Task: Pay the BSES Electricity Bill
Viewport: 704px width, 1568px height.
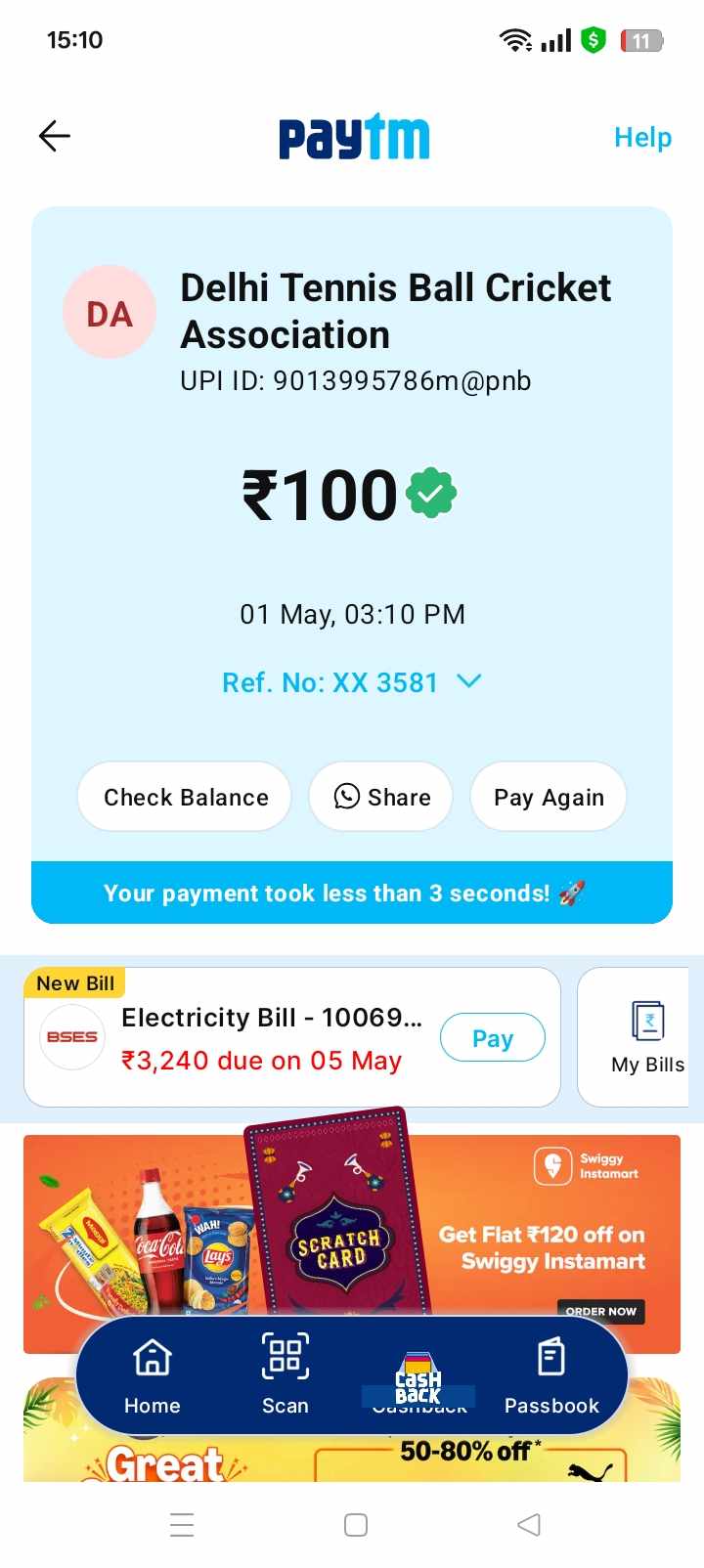Action: click(x=492, y=1038)
